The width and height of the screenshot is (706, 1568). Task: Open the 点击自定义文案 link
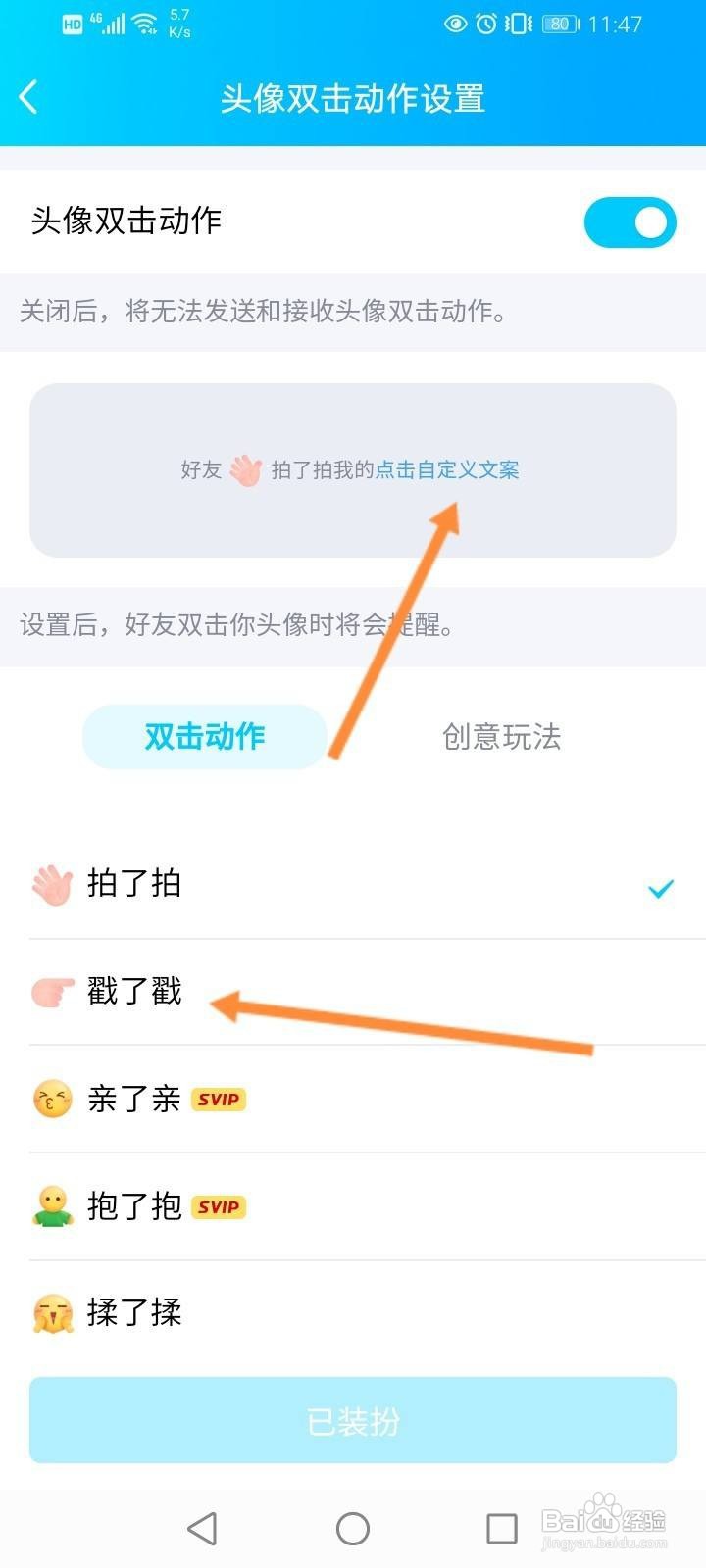tap(447, 471)
